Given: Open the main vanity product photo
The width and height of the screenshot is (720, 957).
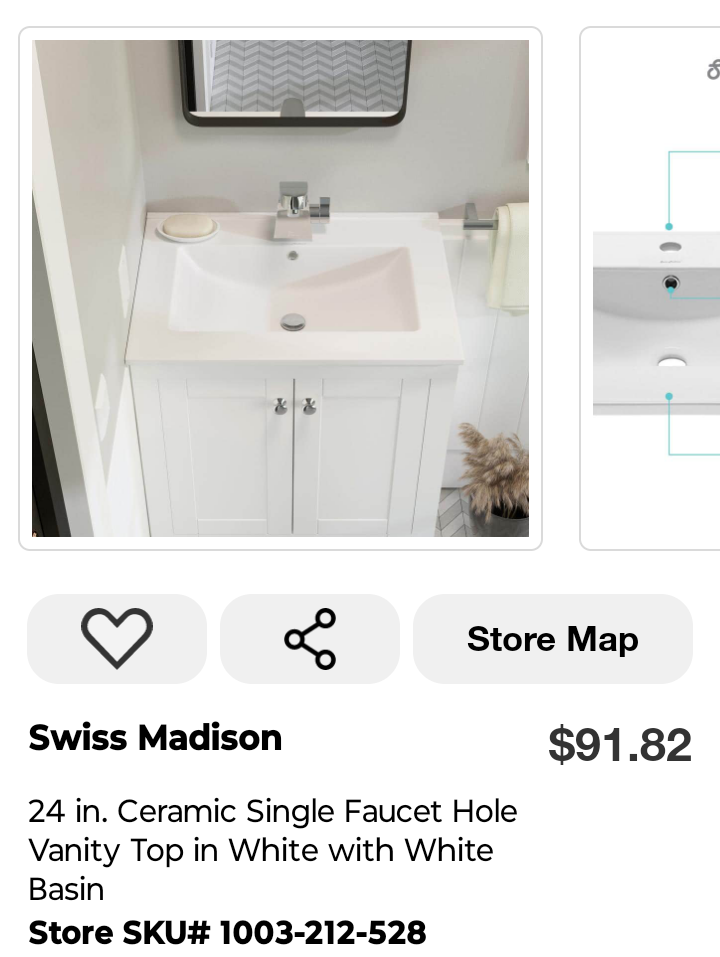Looking at the screenshot, I should click(x=280, y=288).
